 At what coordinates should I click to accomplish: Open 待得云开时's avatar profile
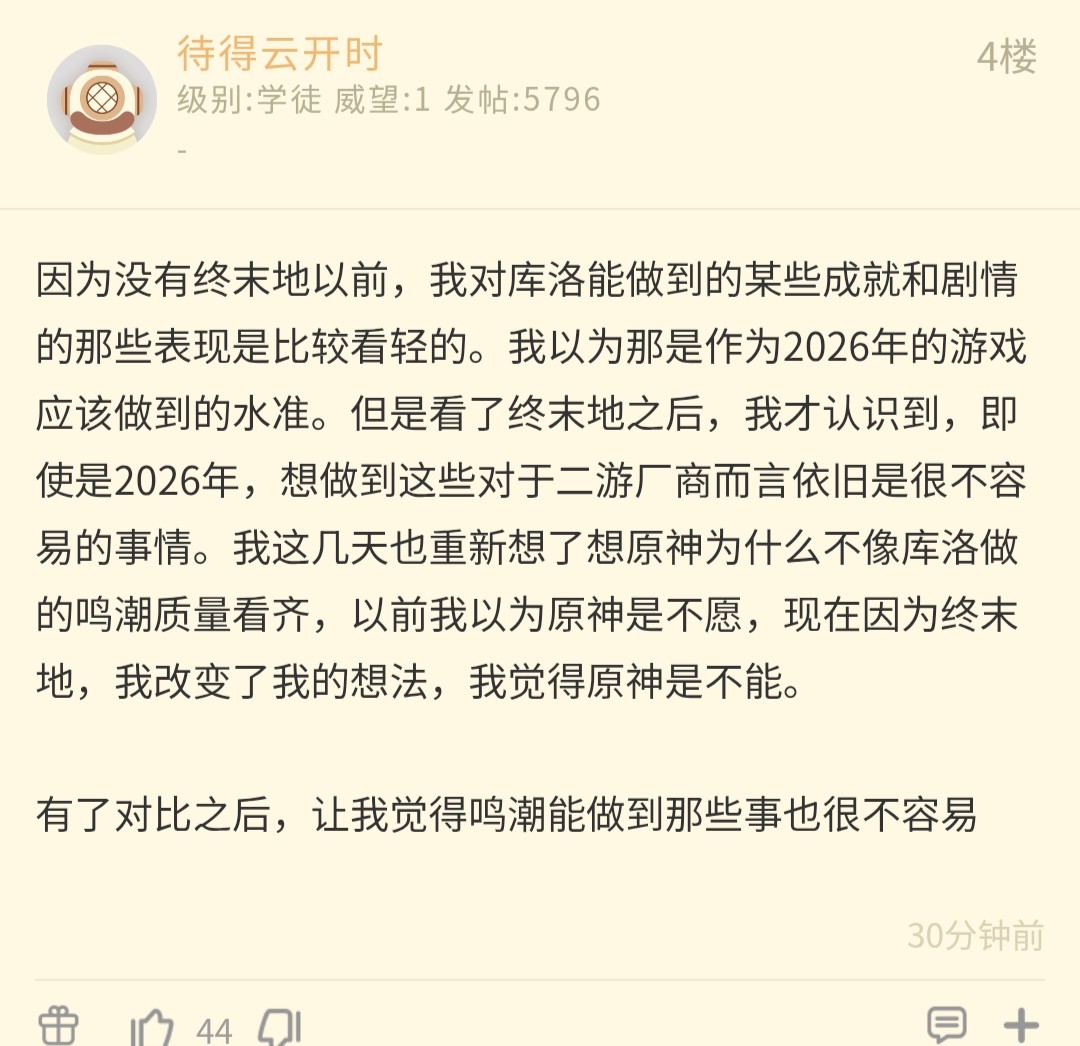[101, 99]
